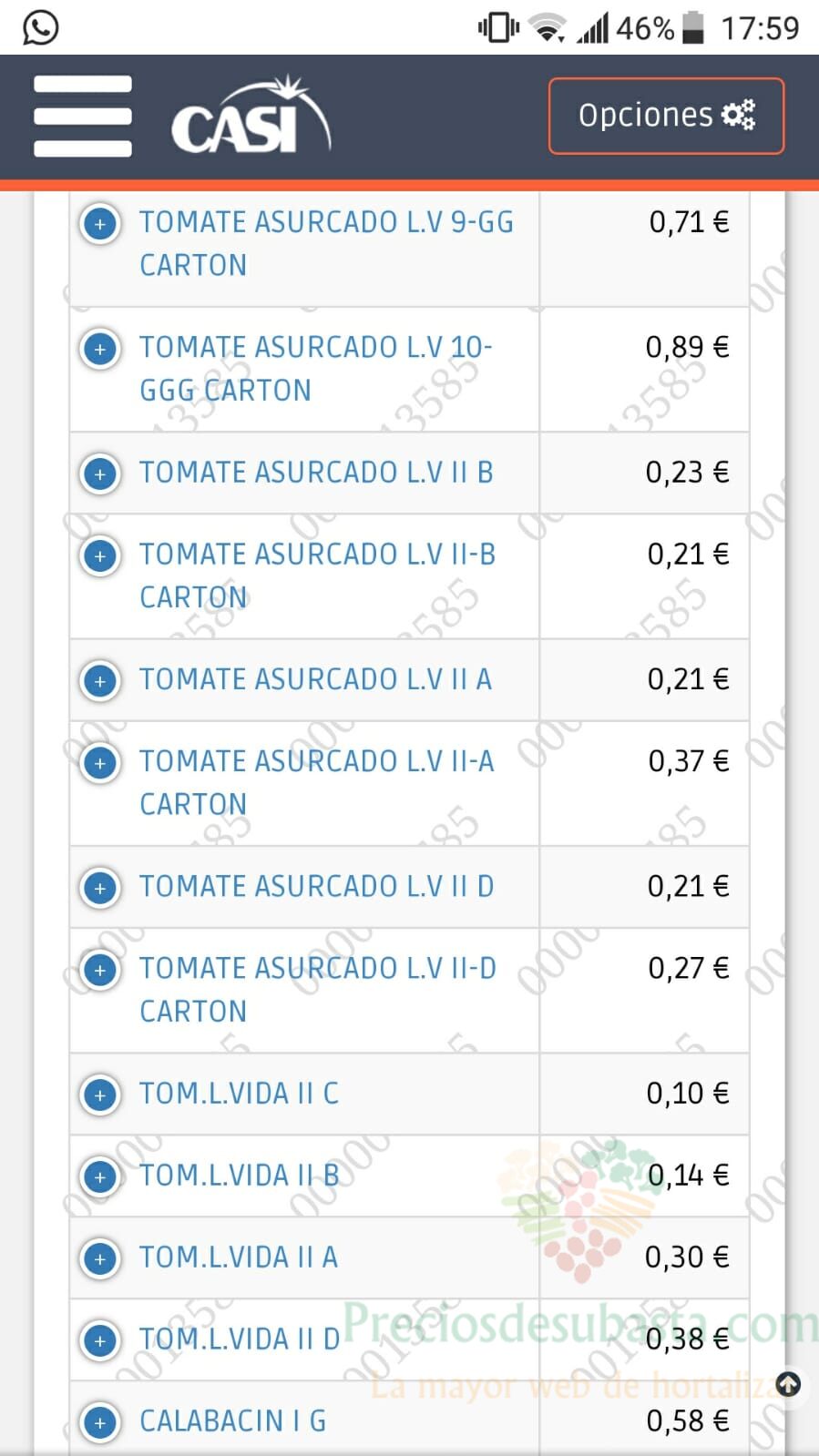Expand the TOM.L.VIDA II A row
The height and width of the screenshot is (1456, 819).
(x=100, y=1258)
